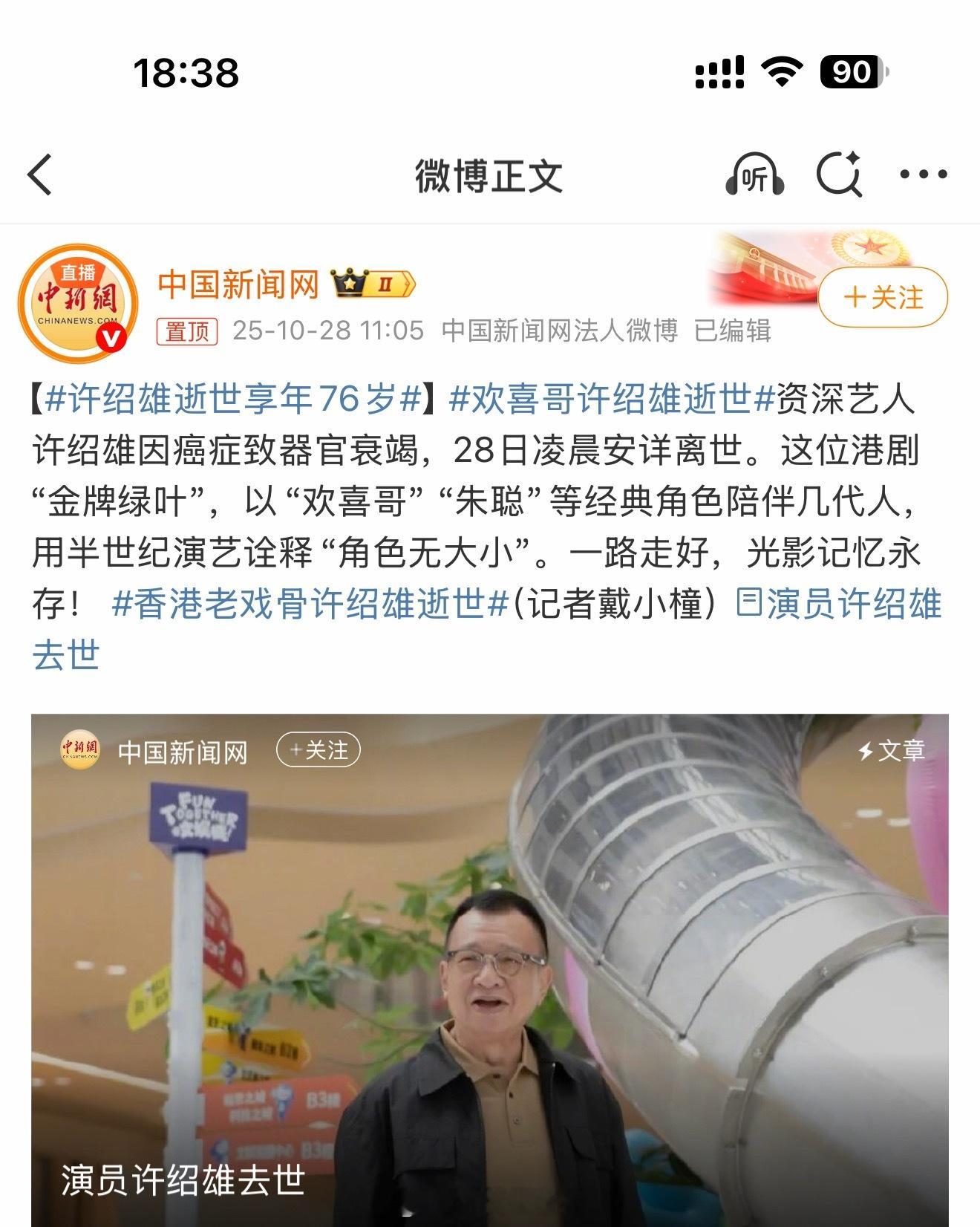Tap the 置顶 pinned label
Viewport: 980px width, 1227px height.
pos(189,329)
